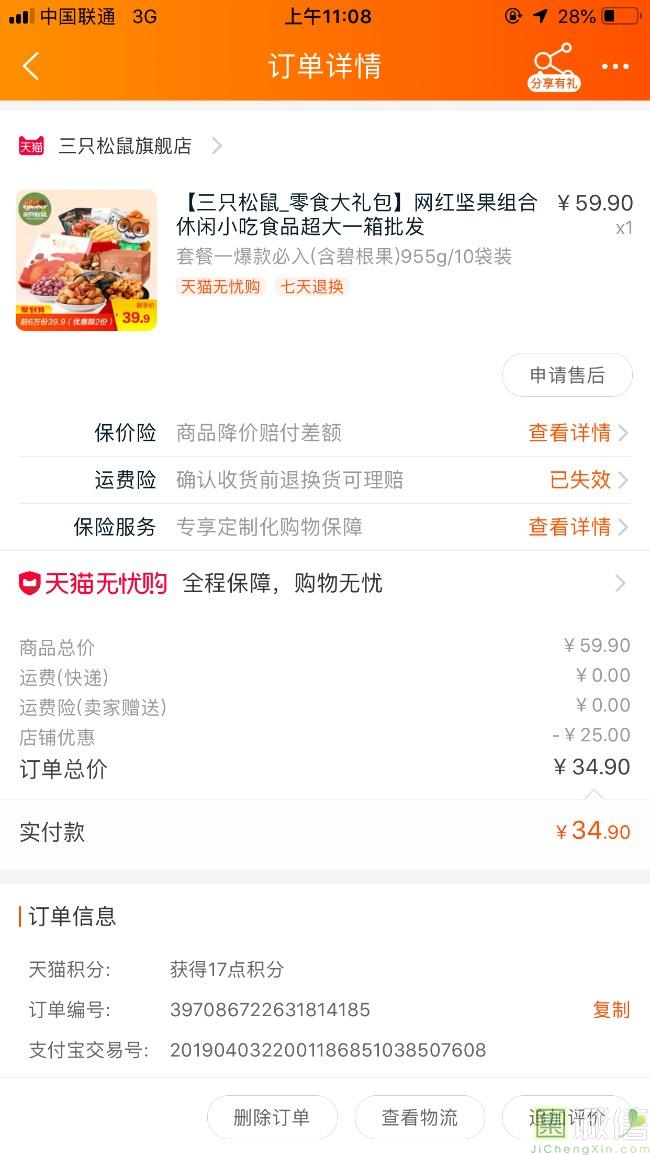Image resolution: width=650 pixels, height=1155 pixels.
Task: View details for 保险服务
Action: [577, 527]
